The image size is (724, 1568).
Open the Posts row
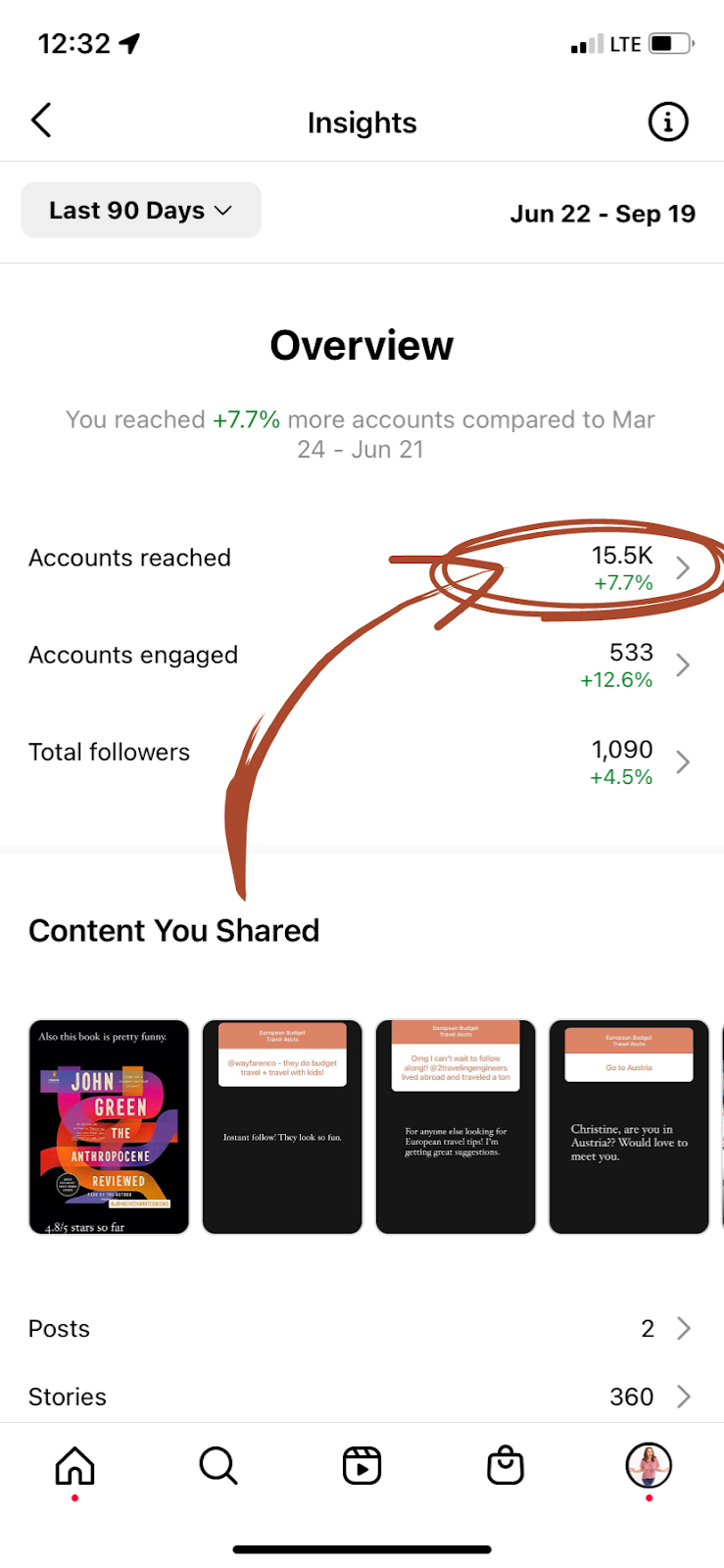[x=361, y=1329]
